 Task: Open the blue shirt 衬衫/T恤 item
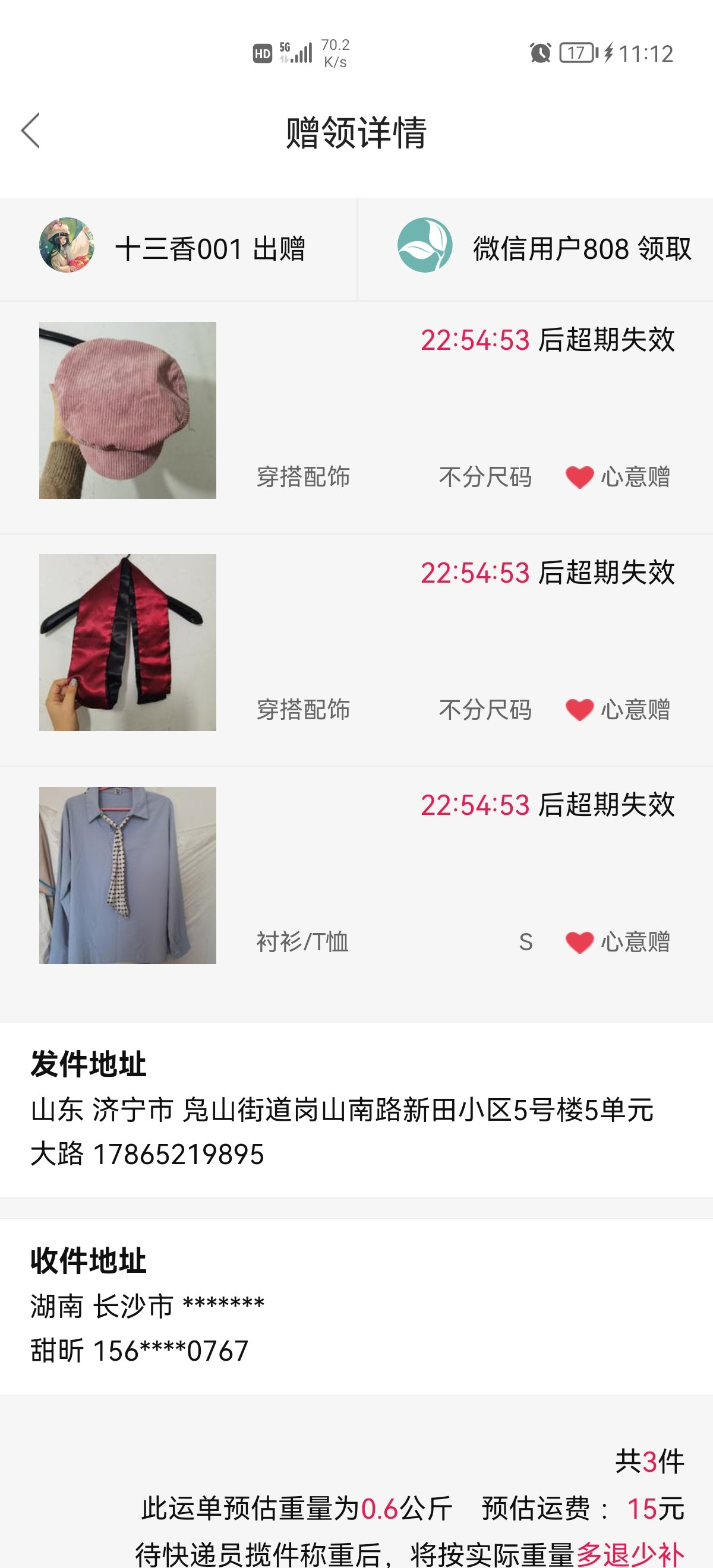point(127,875)
